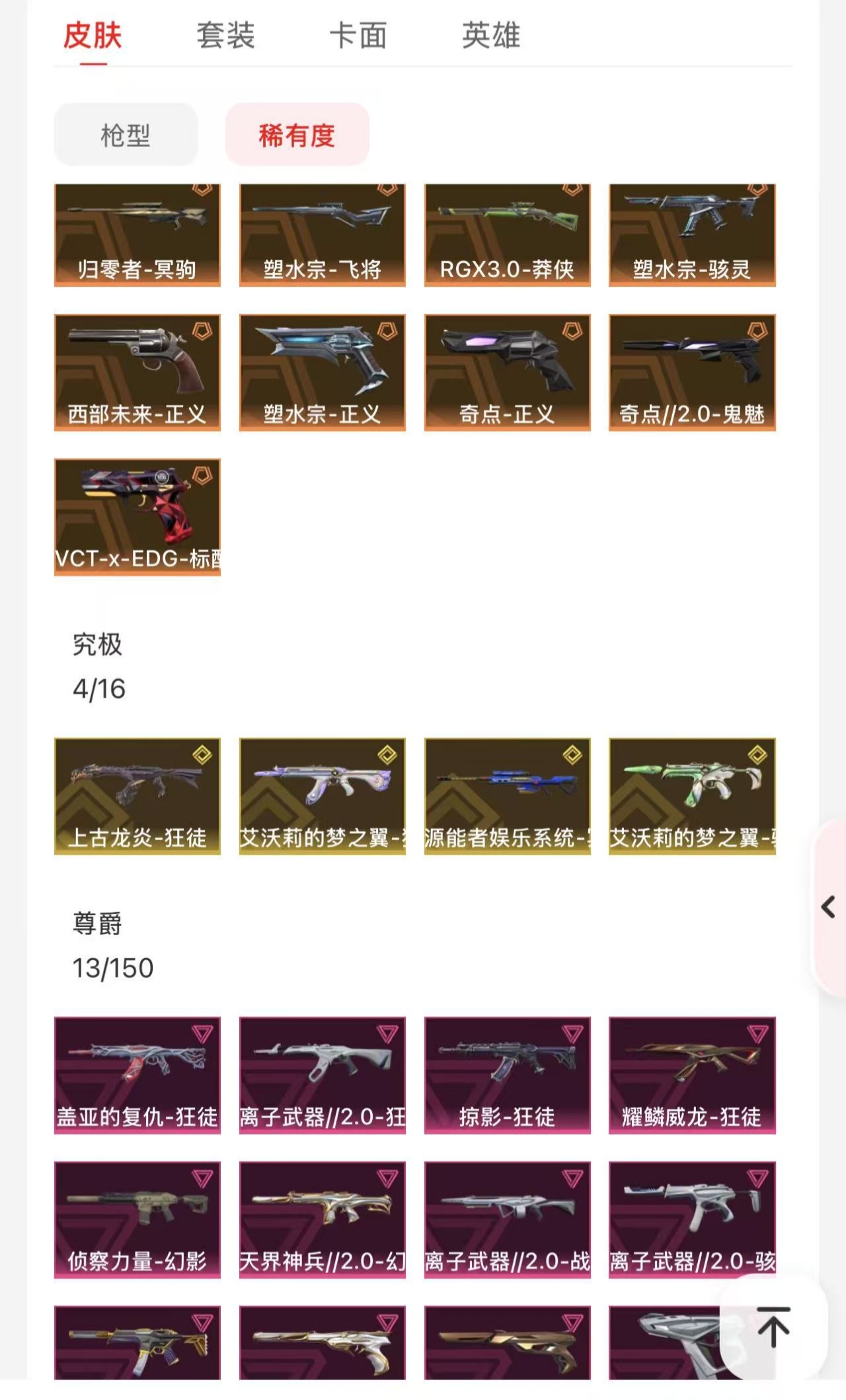Open the 奇点//2.0-鬼魅 skin tile
The width and height of the screenshot is (846, 1400).
click(692, 372)
